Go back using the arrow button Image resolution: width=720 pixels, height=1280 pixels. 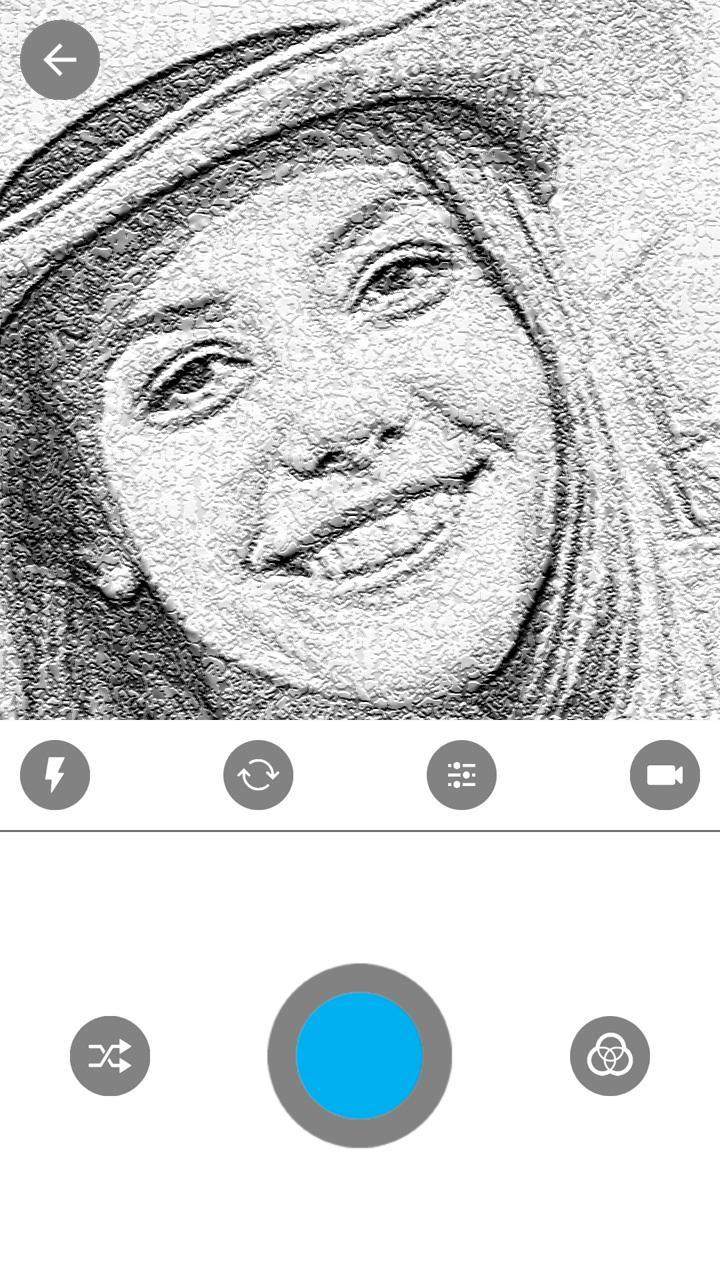click(60, 60)
